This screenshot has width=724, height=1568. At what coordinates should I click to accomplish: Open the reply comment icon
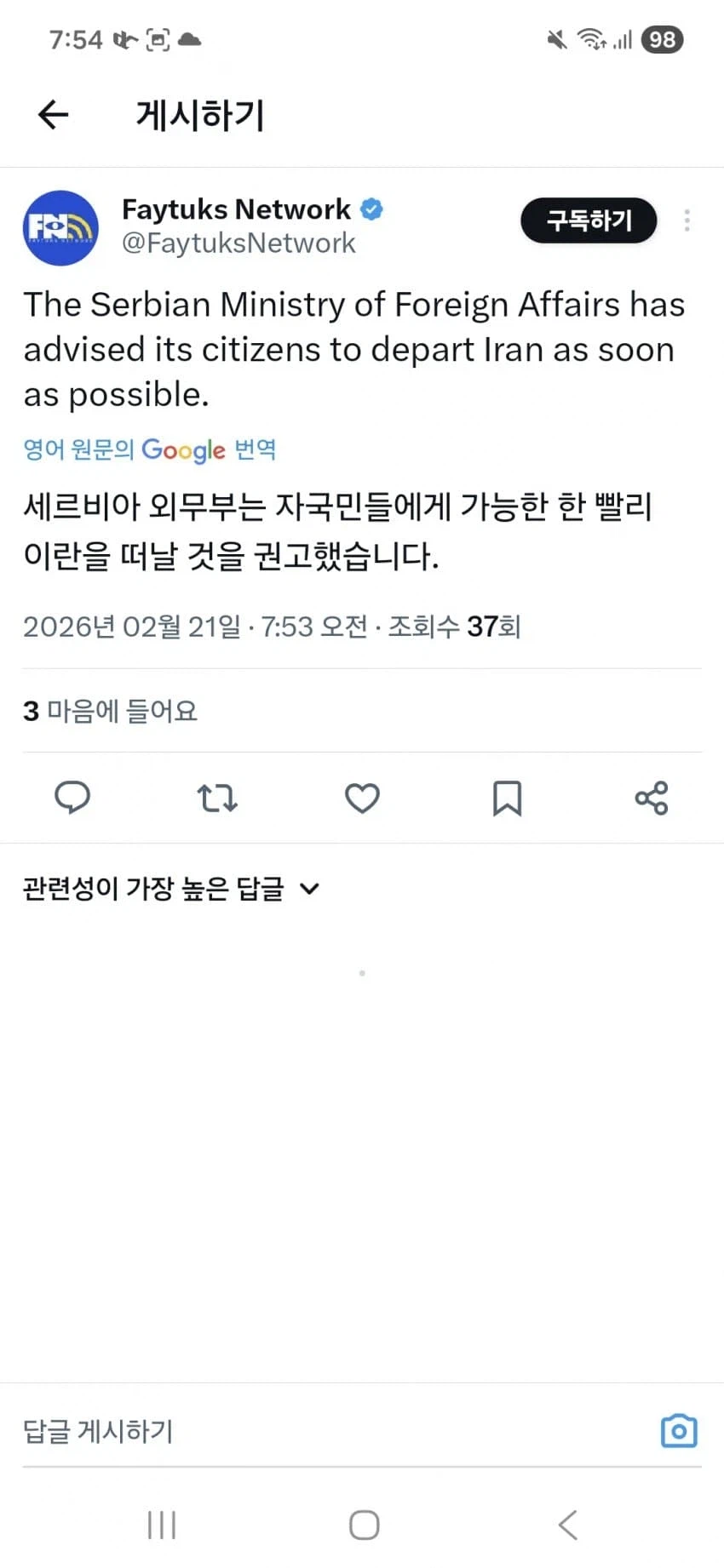(73, 798)
